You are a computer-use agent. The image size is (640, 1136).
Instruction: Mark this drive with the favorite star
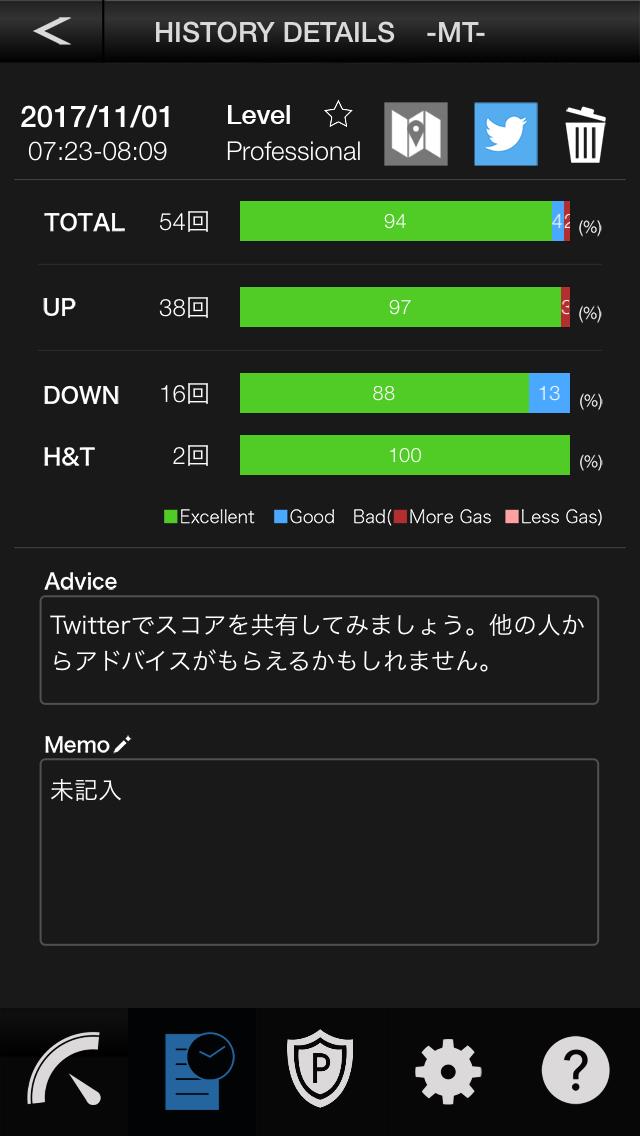point(338,114)
